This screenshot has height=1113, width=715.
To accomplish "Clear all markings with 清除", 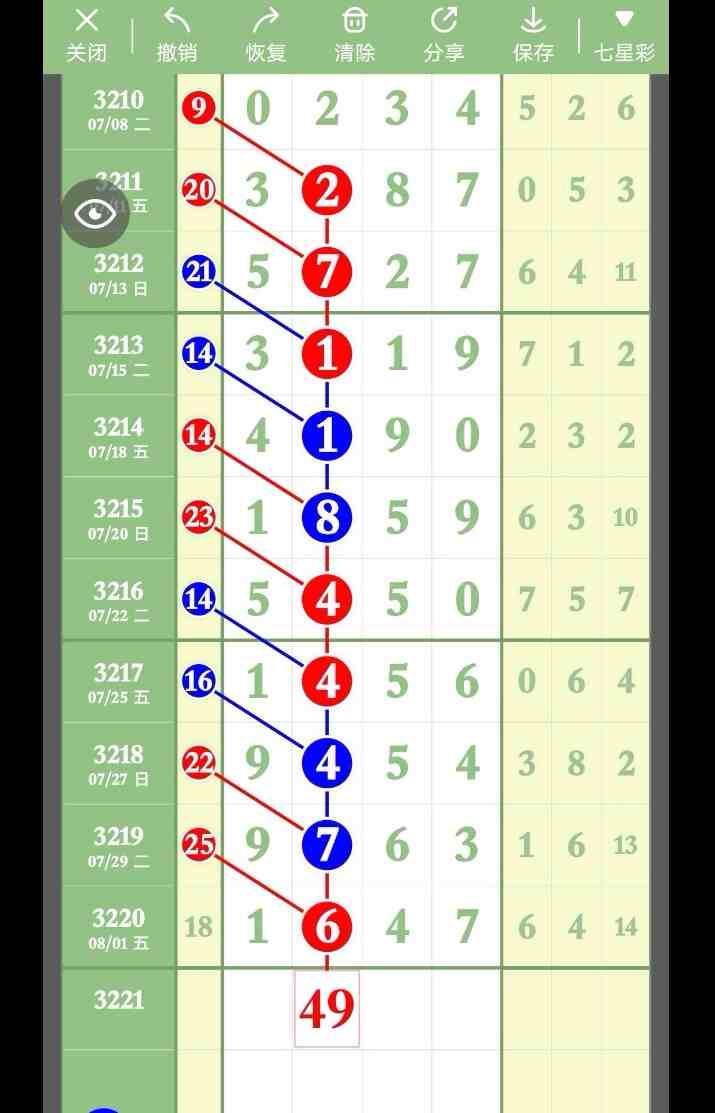I will point(355,34).
